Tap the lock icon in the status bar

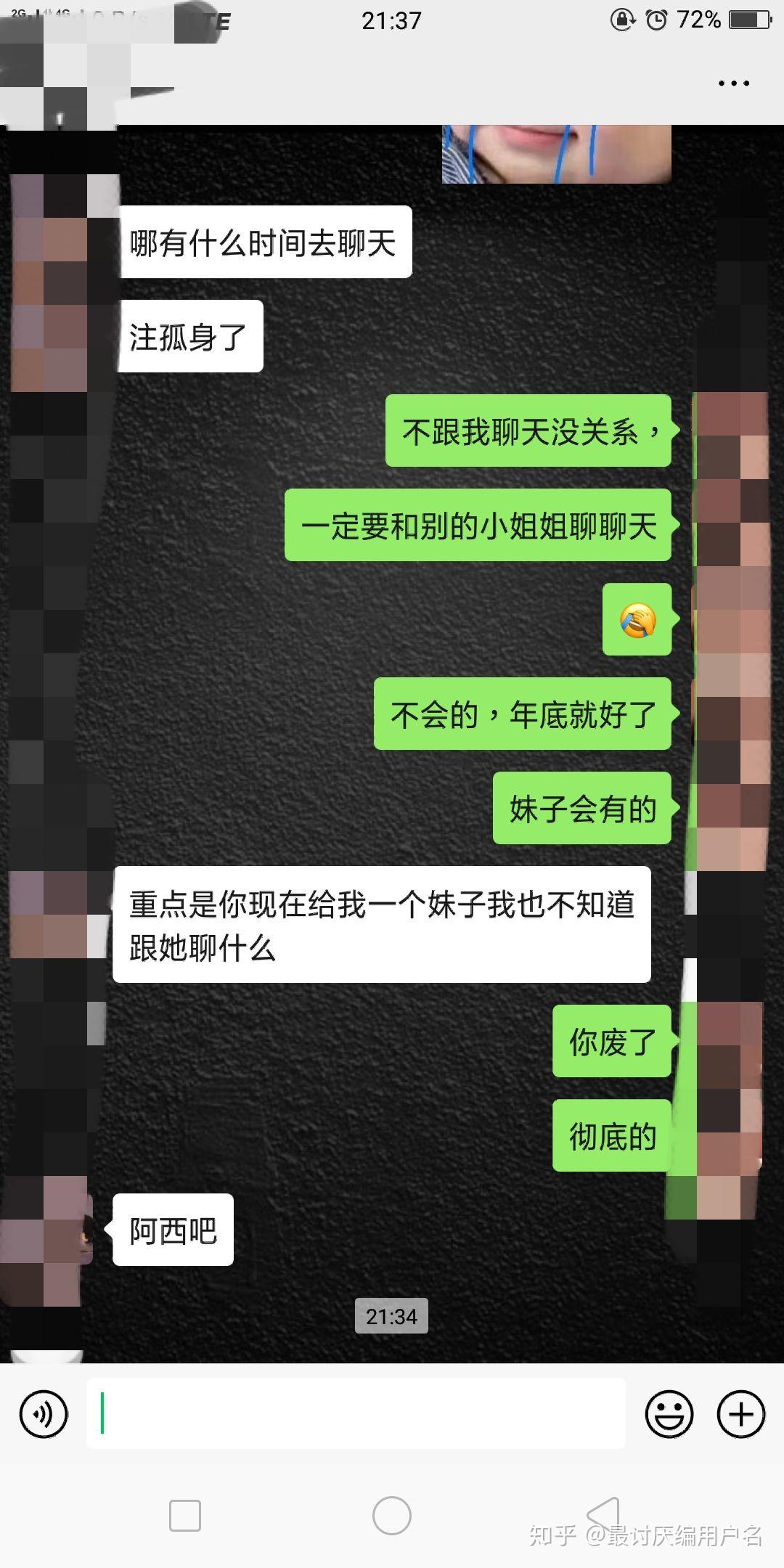pyautogui.click(x=621, y=20)
